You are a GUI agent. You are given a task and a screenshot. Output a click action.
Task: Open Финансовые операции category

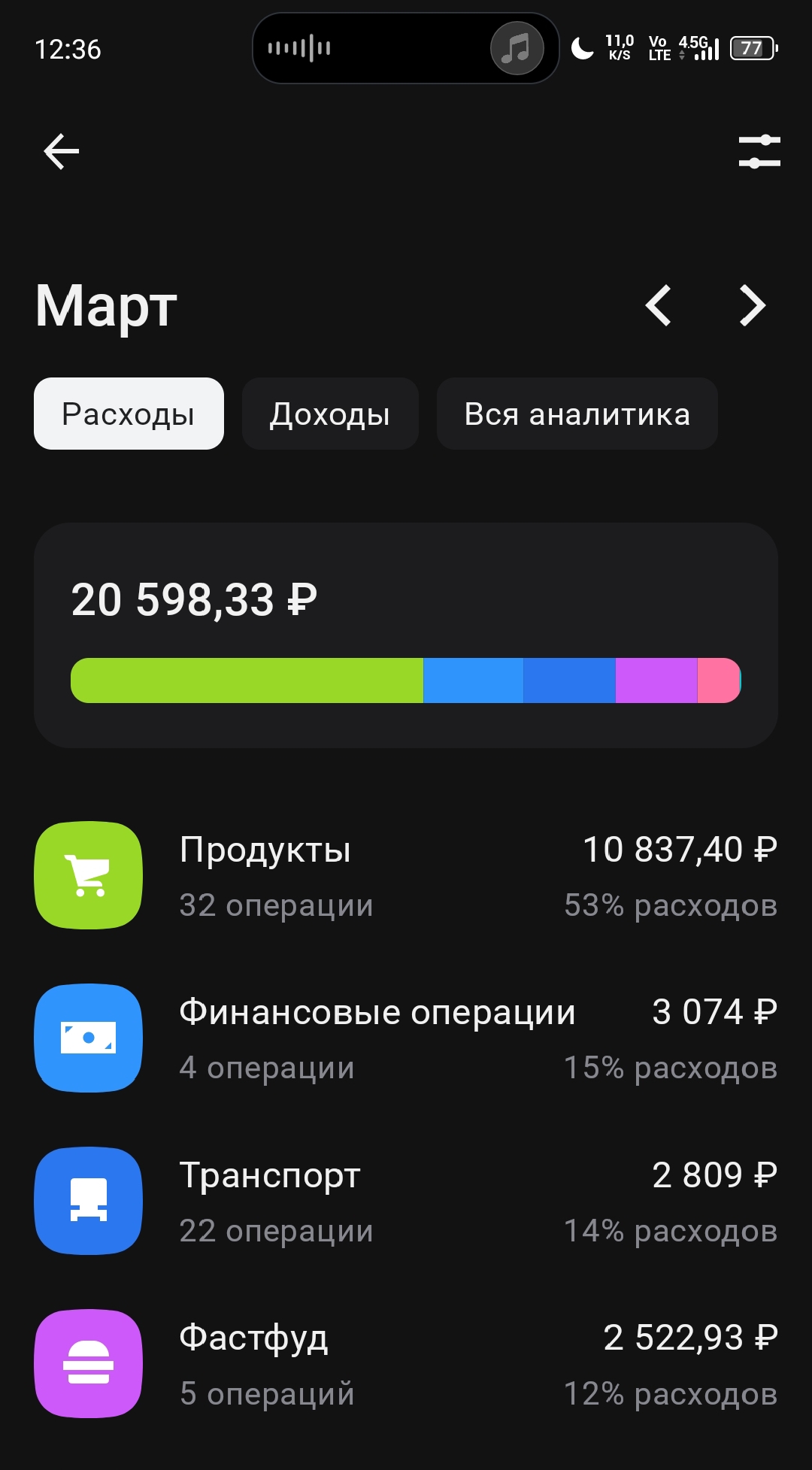click(x=406, y=1038)
